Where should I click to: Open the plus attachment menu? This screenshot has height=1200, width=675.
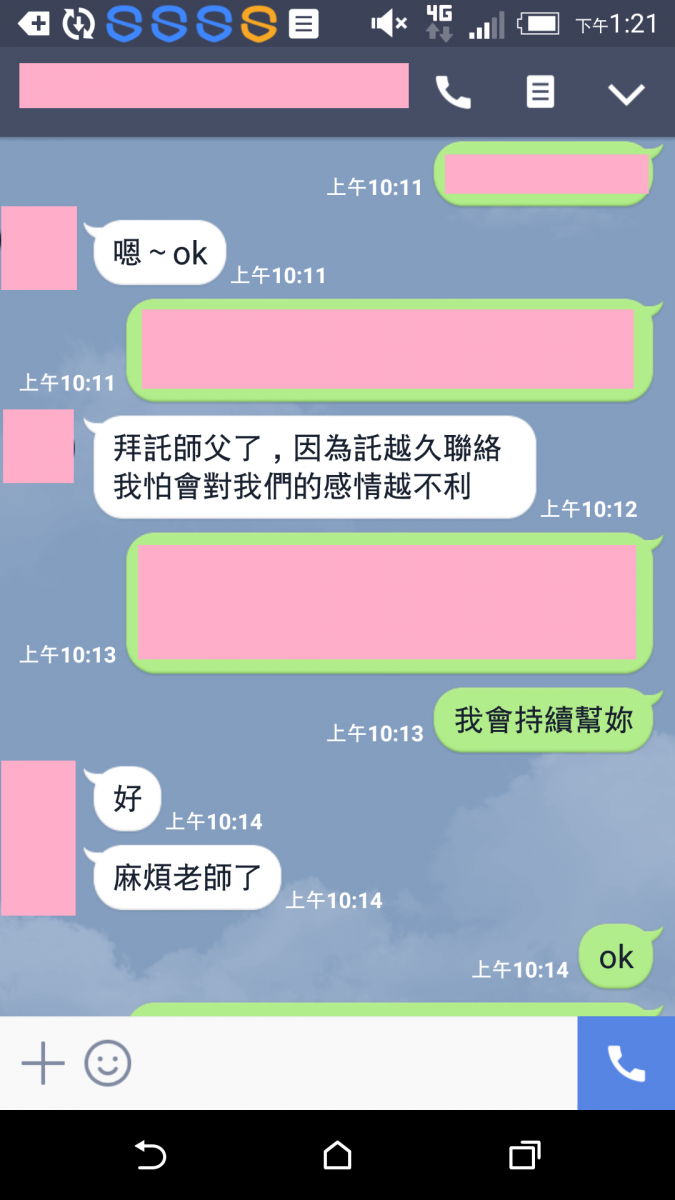click(x=43, y=1063)
